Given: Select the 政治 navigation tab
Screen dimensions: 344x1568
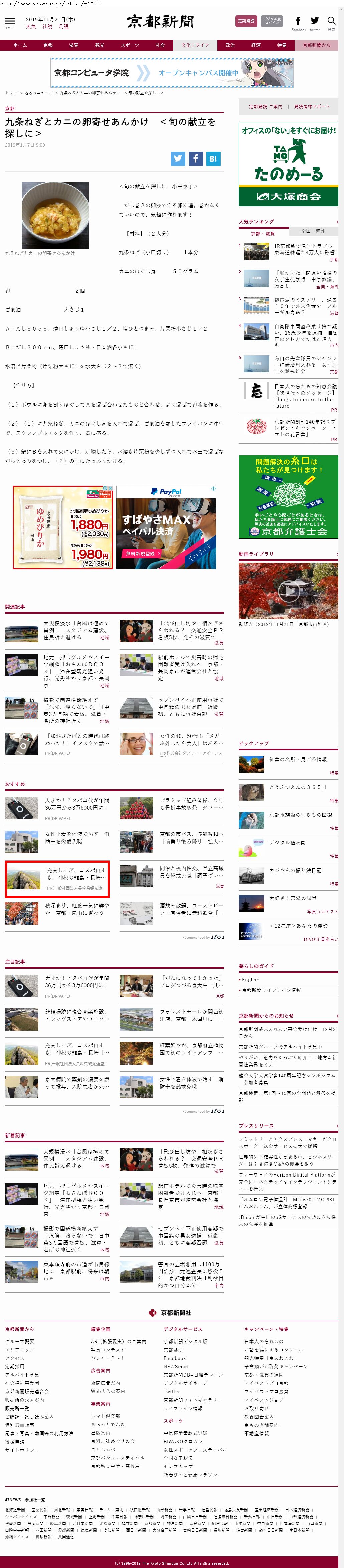Looking at the screenshot, I should point(230,45).
